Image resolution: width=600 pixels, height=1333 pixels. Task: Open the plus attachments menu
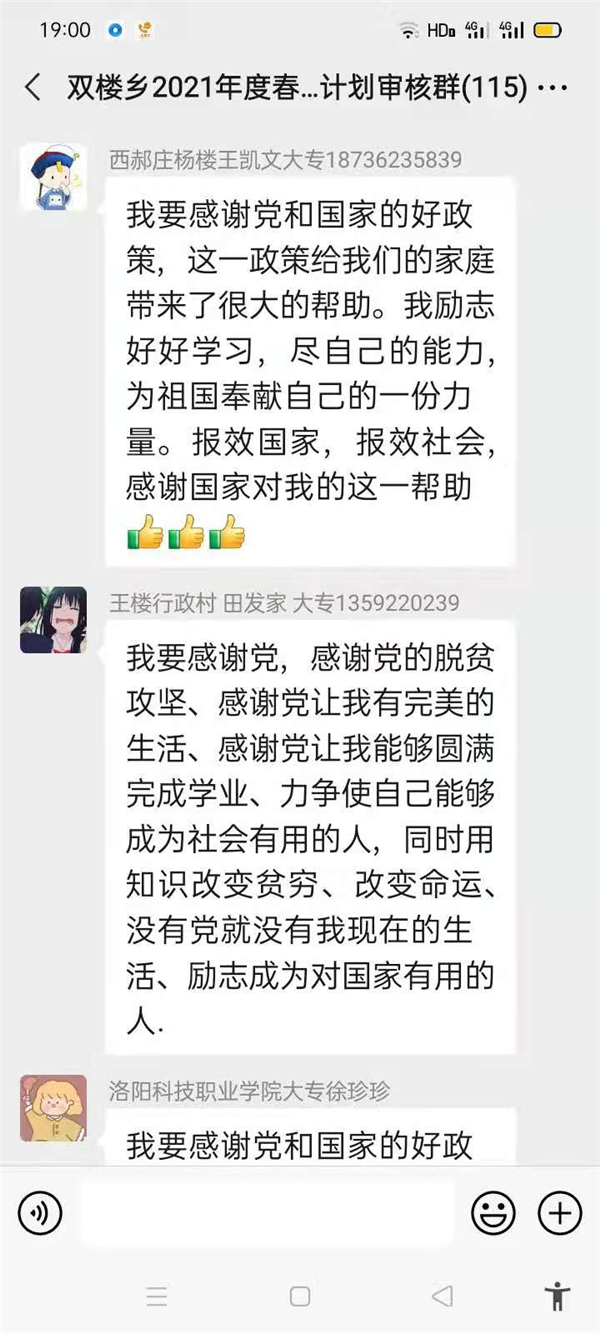click(x=559, y=1214)
